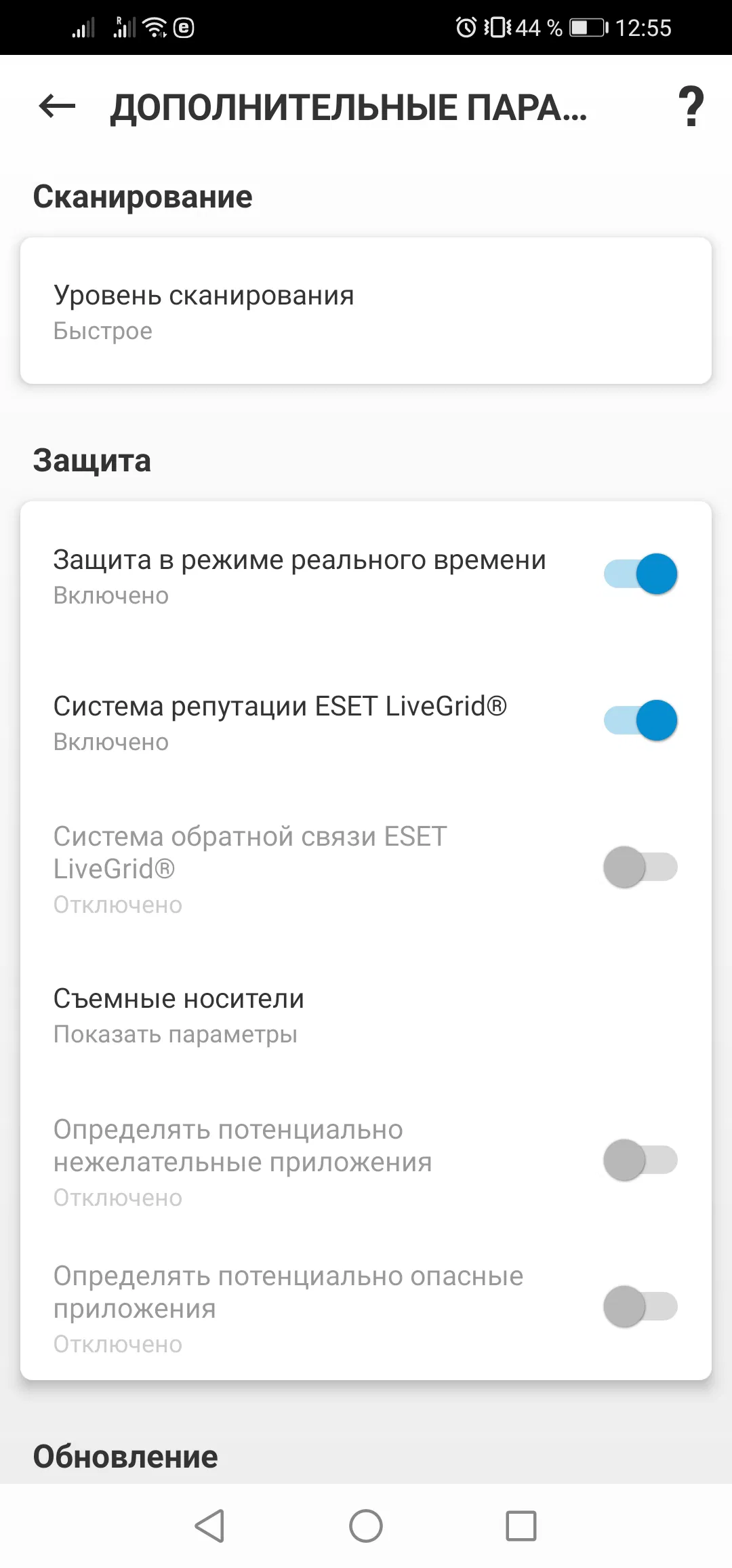Disable Система репутации ESET LiveGrid switch

(640, 720)
